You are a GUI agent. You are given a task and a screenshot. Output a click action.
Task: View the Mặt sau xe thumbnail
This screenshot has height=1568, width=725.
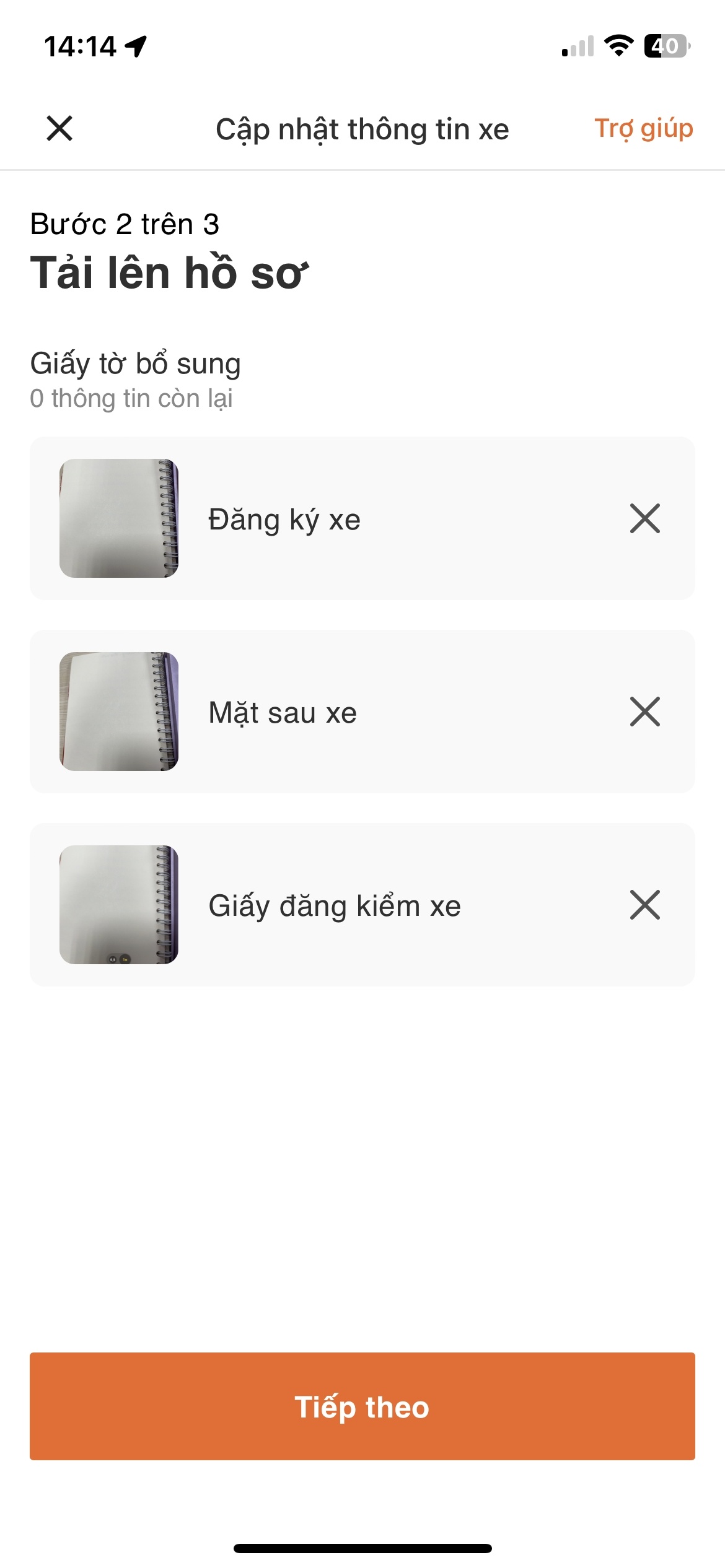[x=119, y=712]
